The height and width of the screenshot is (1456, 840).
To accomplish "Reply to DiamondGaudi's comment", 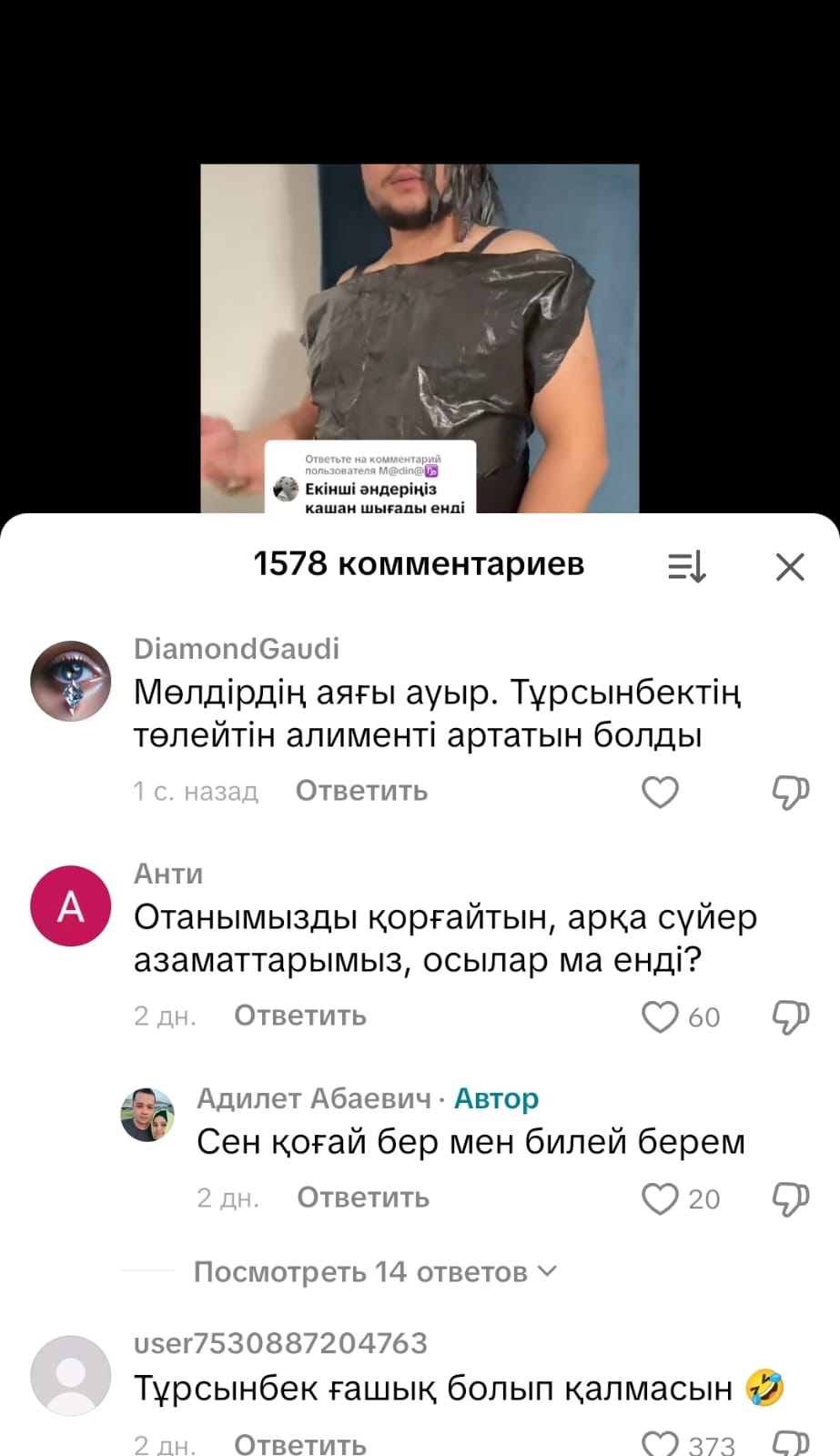I will 361,791.
